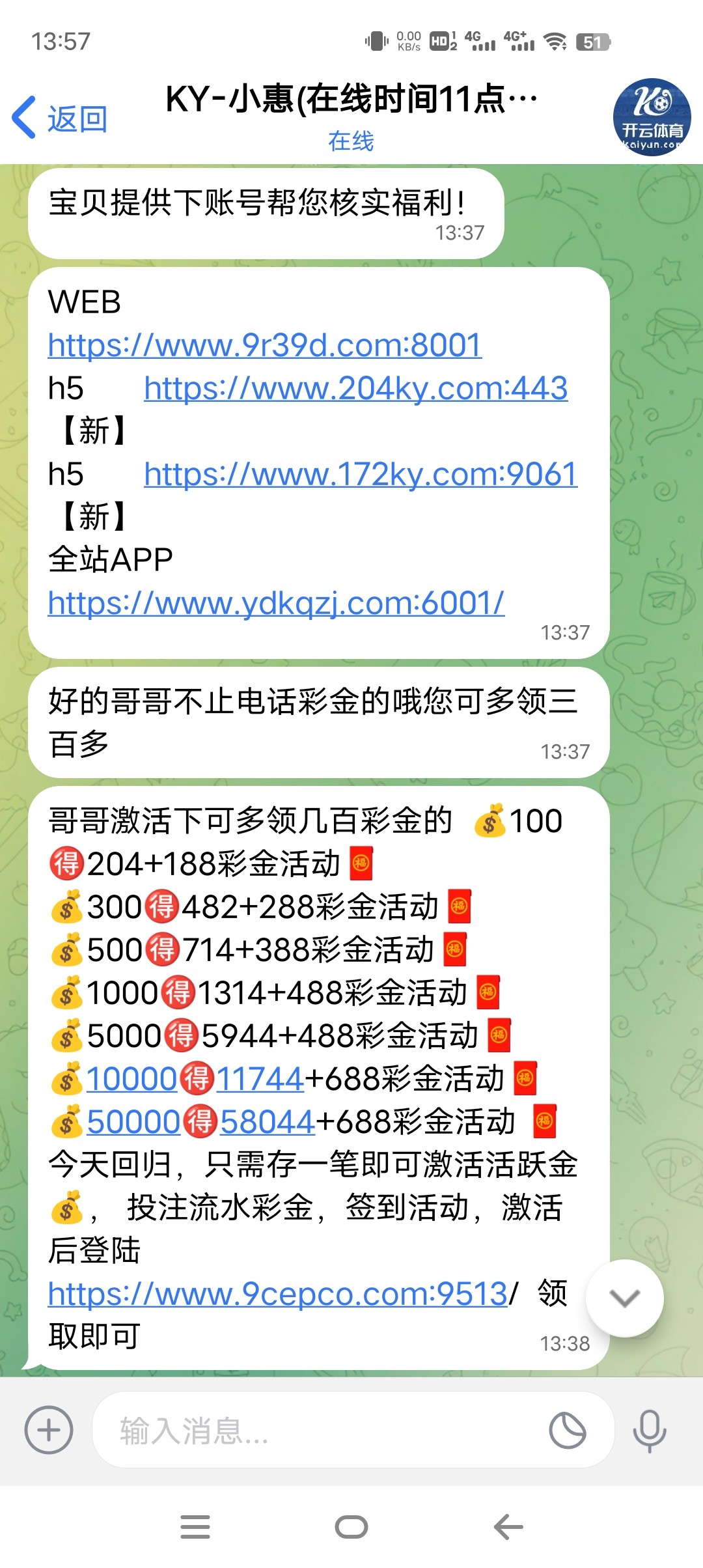Open the attachment plus menu
The image size is (703, 1568).
(x=49, y=1430)
